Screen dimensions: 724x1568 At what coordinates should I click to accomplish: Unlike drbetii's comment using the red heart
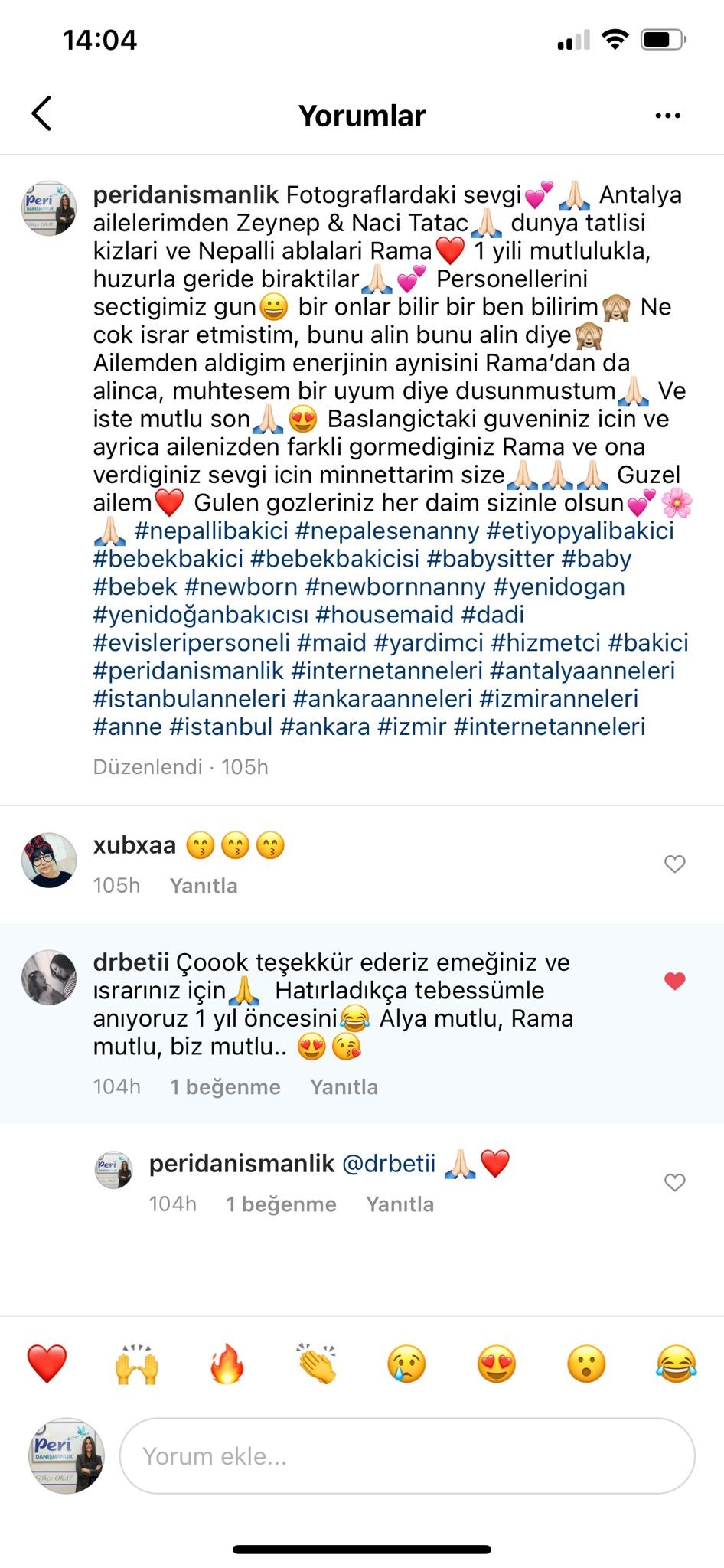point(674,981)
